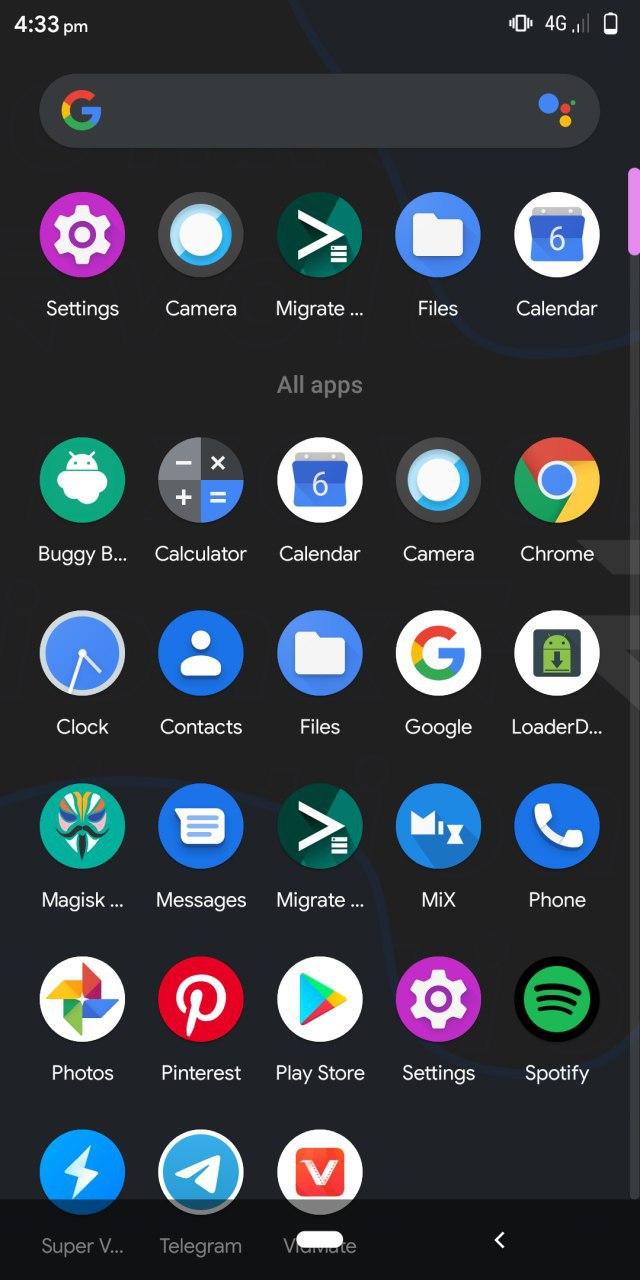Go back using the navigation bar arrow
Image resolution: width=640 pixels, height=1280 pixels.
pyautogui.click(x=500, y=1240)
